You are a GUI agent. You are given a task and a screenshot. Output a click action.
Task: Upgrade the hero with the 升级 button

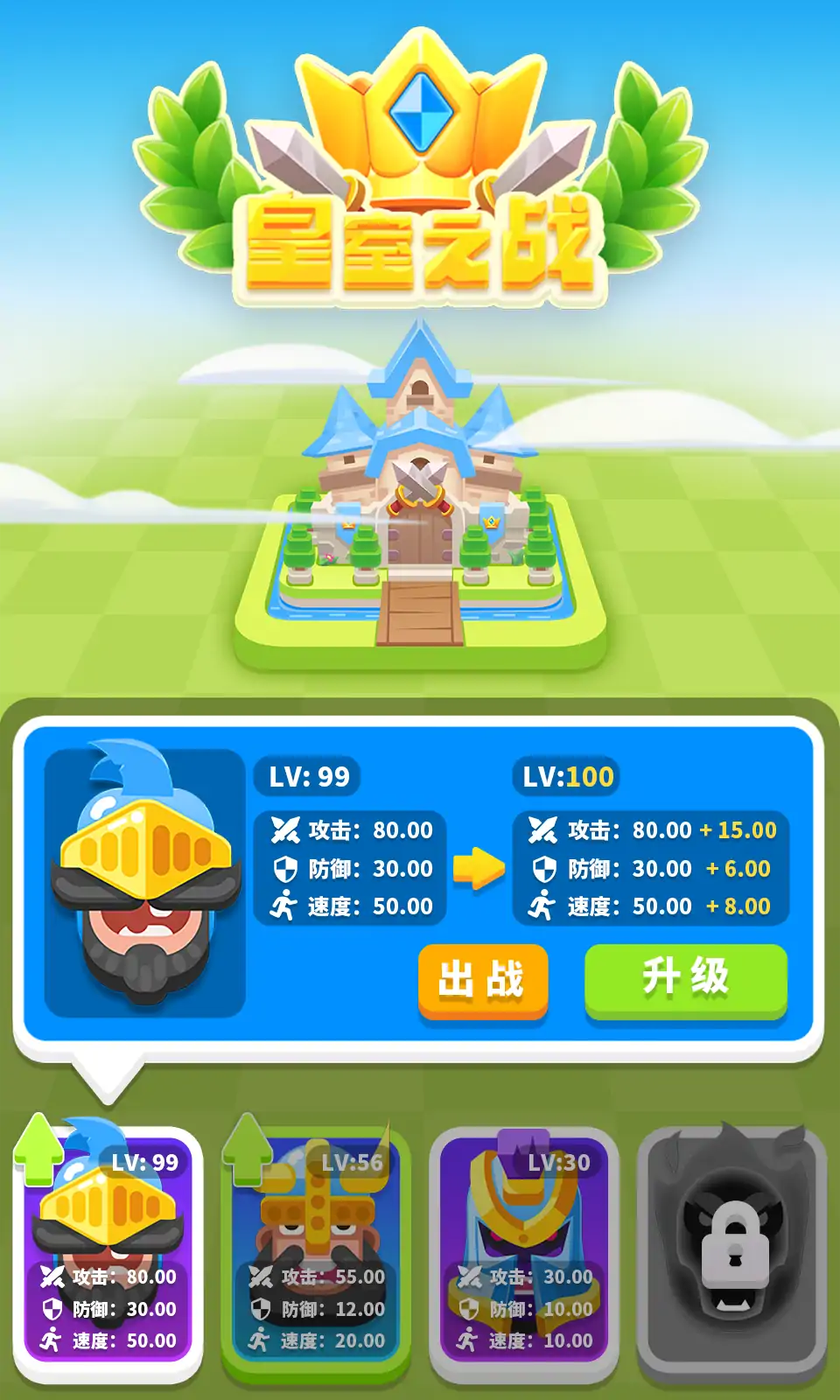[685, 978]
